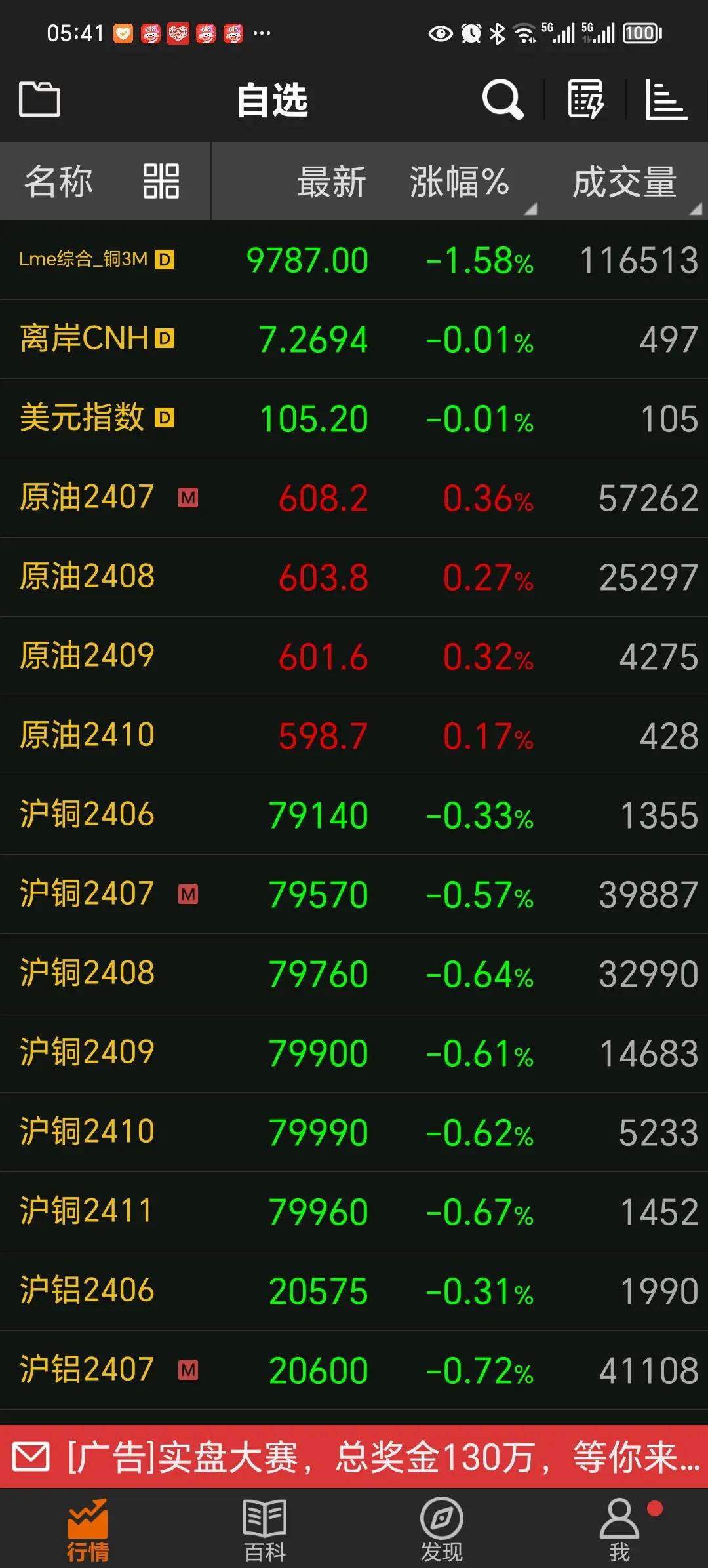Open the watchlist folder icon
Image resolution: width=708 pixels, height=1568 pixels.
[39, 99]
